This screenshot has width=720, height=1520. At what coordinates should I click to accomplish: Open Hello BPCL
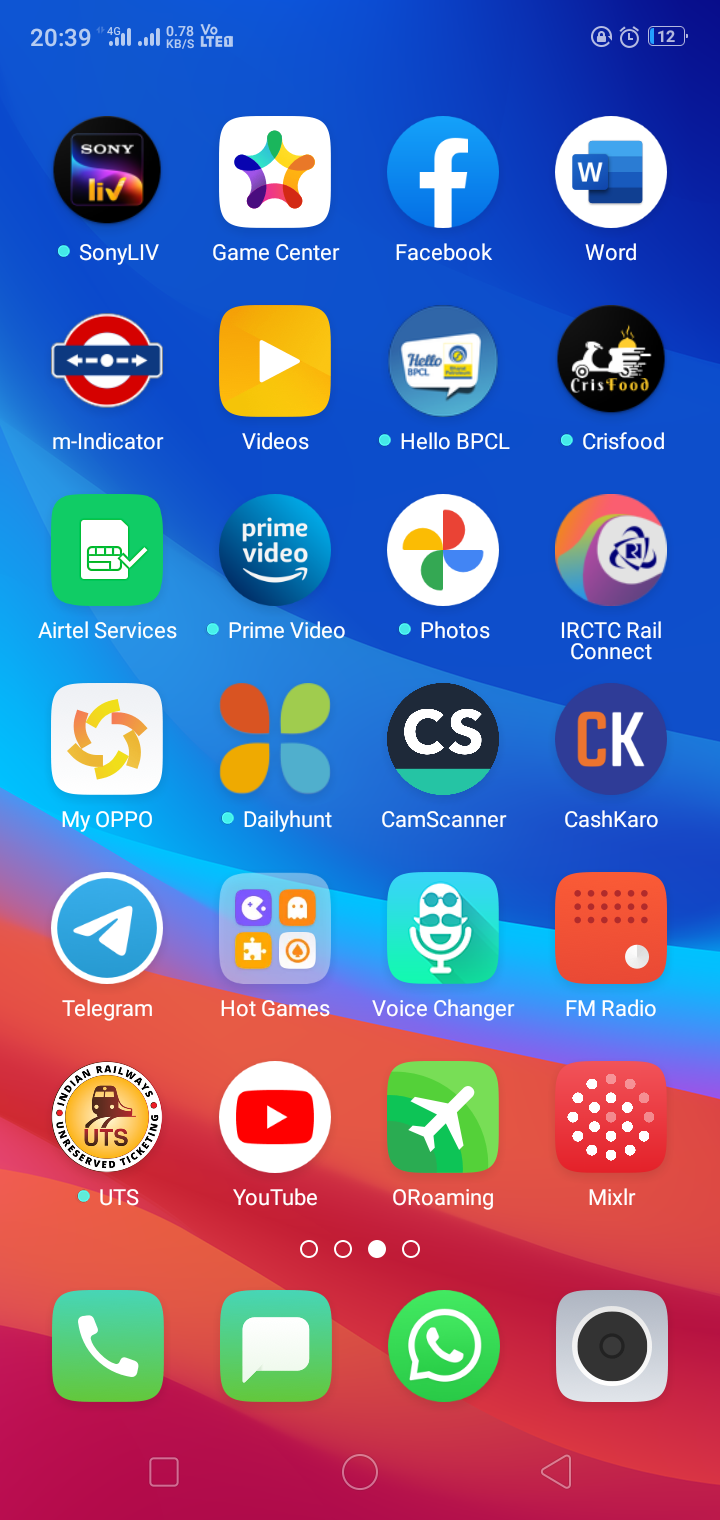tap(443, 360)
